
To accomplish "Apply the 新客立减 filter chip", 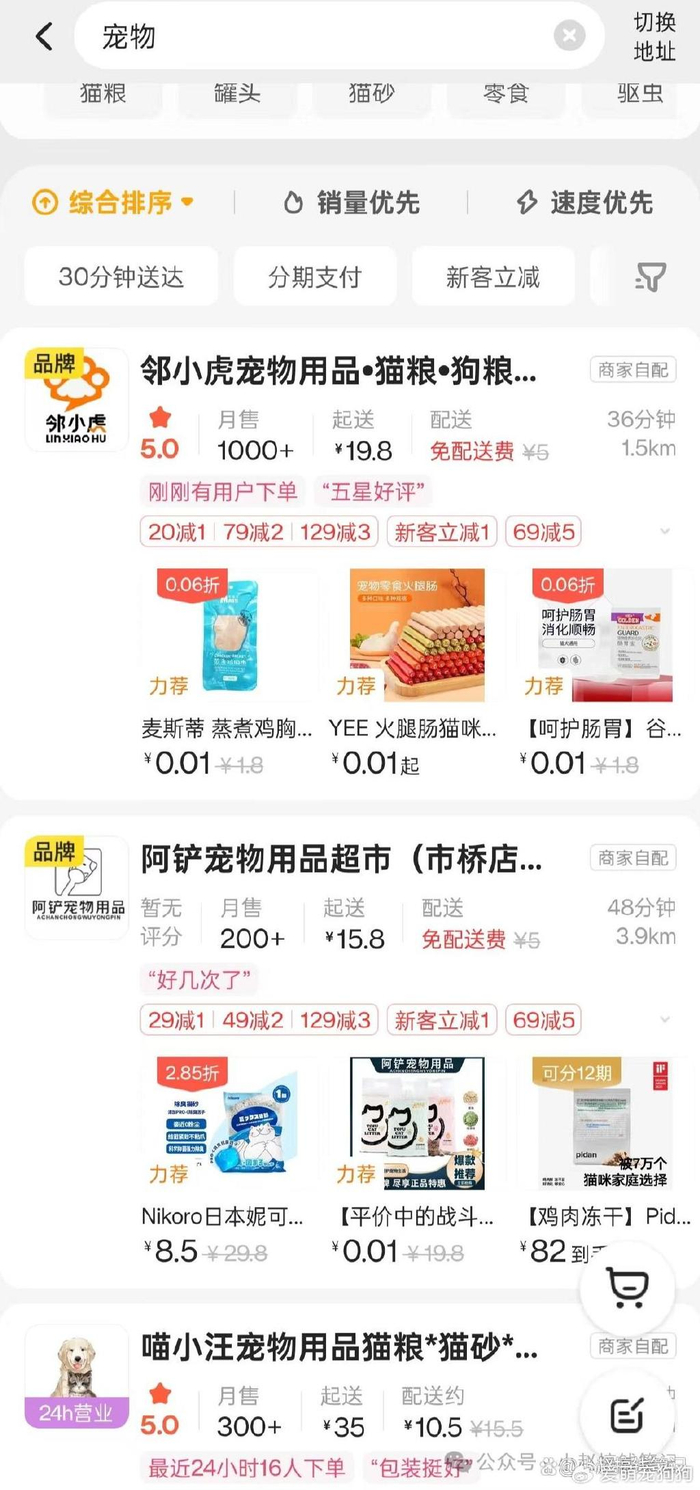I will pyautogui.click(x=493, y=277).
